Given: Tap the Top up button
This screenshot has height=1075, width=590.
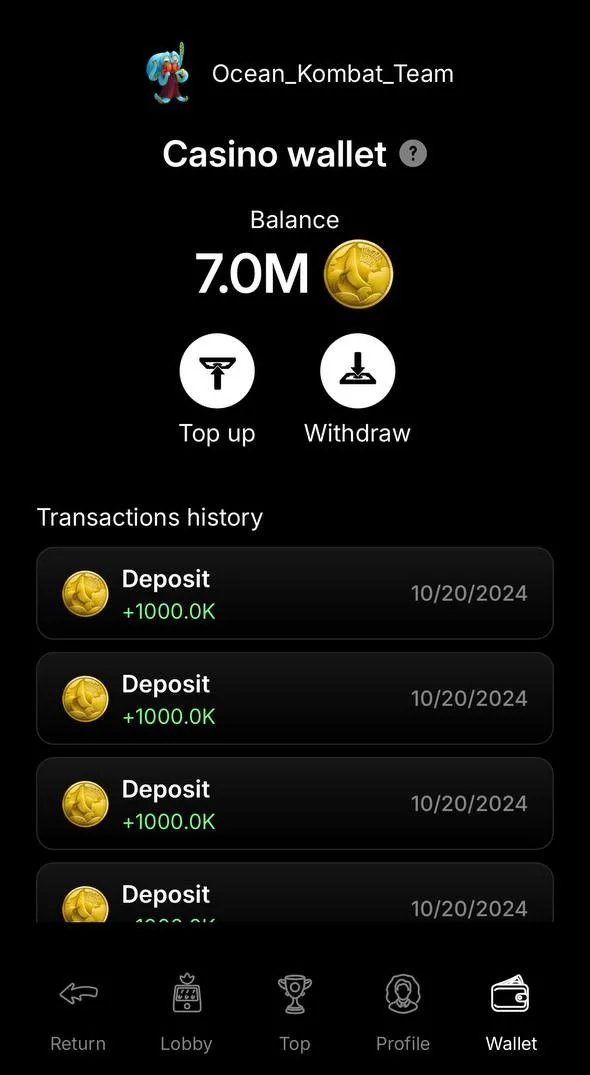Looking at the screenshot, I should [217, 371].
